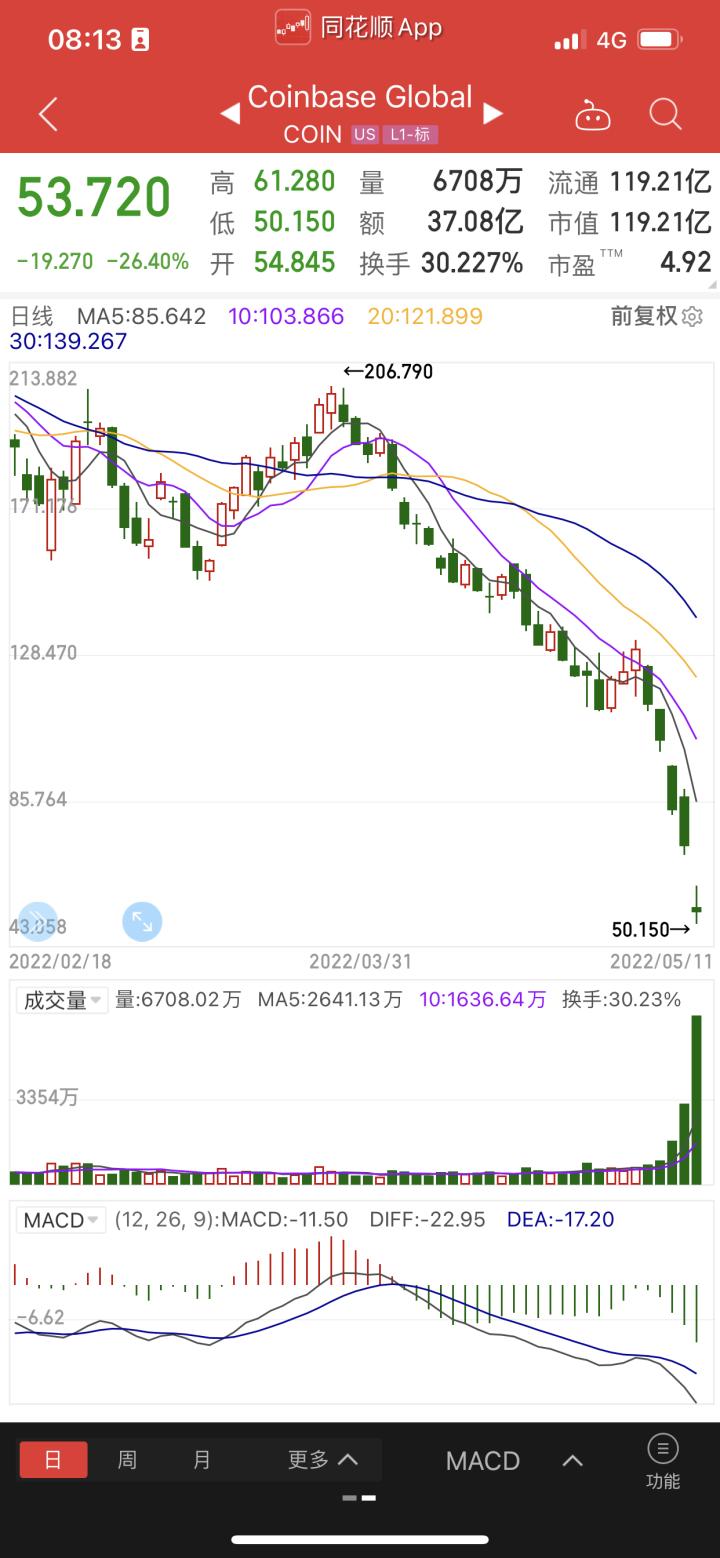Open the AI assistant robot icon
The image size is (720, 1558).
point(593,114)
